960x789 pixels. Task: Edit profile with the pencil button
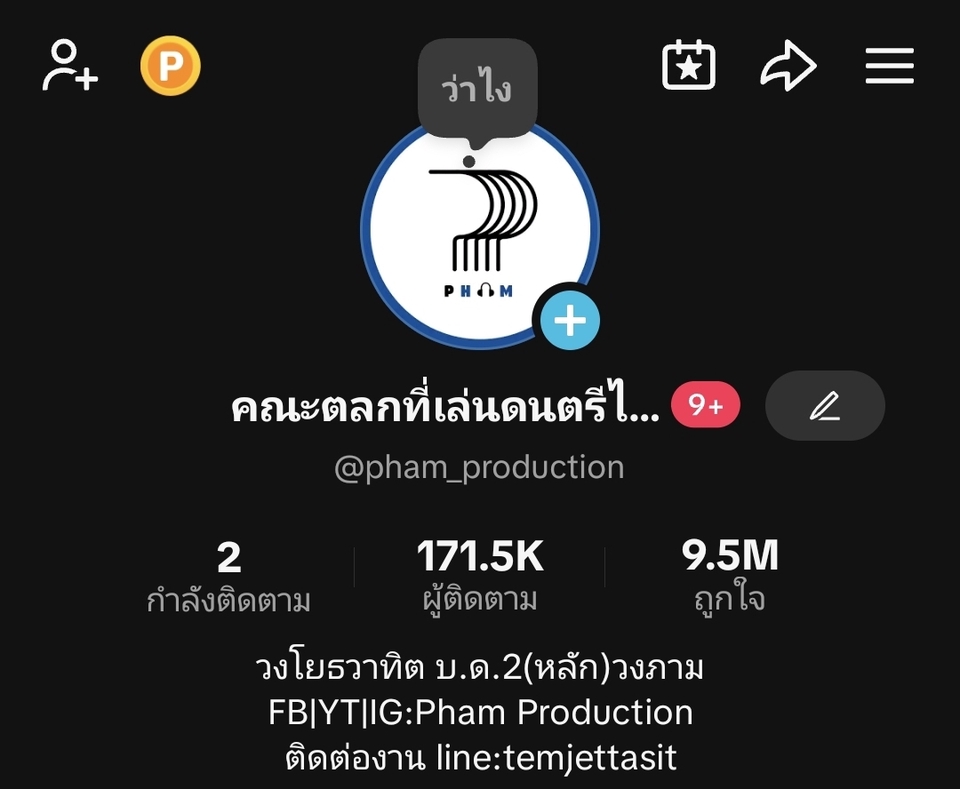[825, 405]
